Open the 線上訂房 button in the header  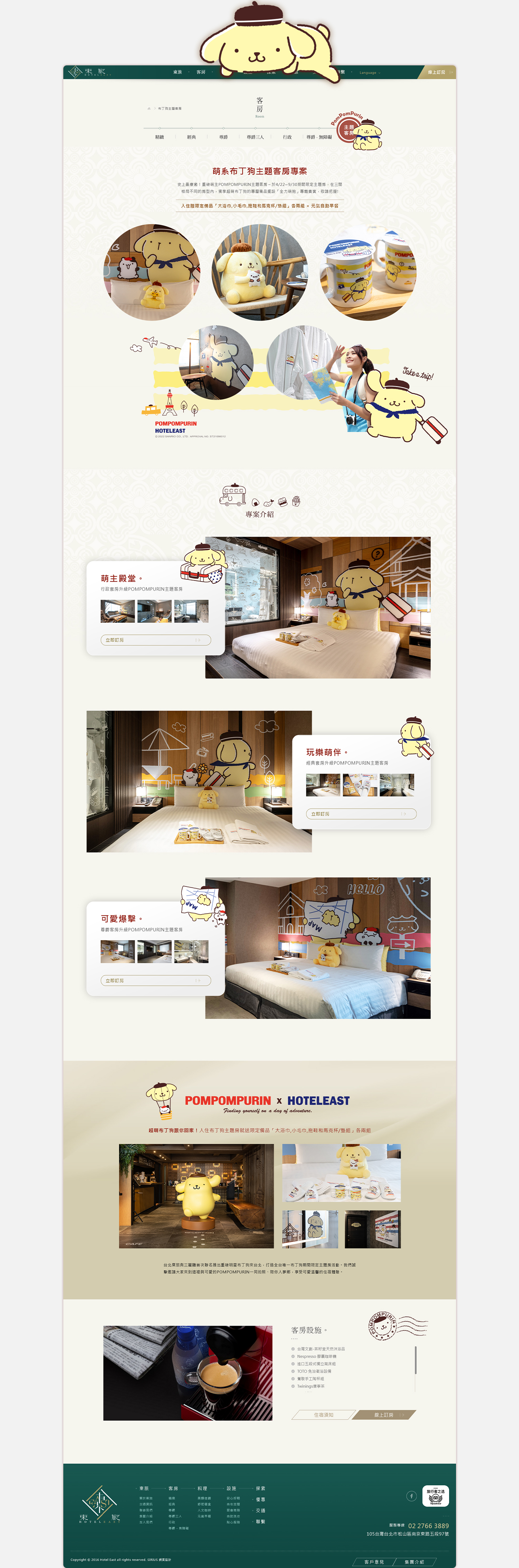437,72
